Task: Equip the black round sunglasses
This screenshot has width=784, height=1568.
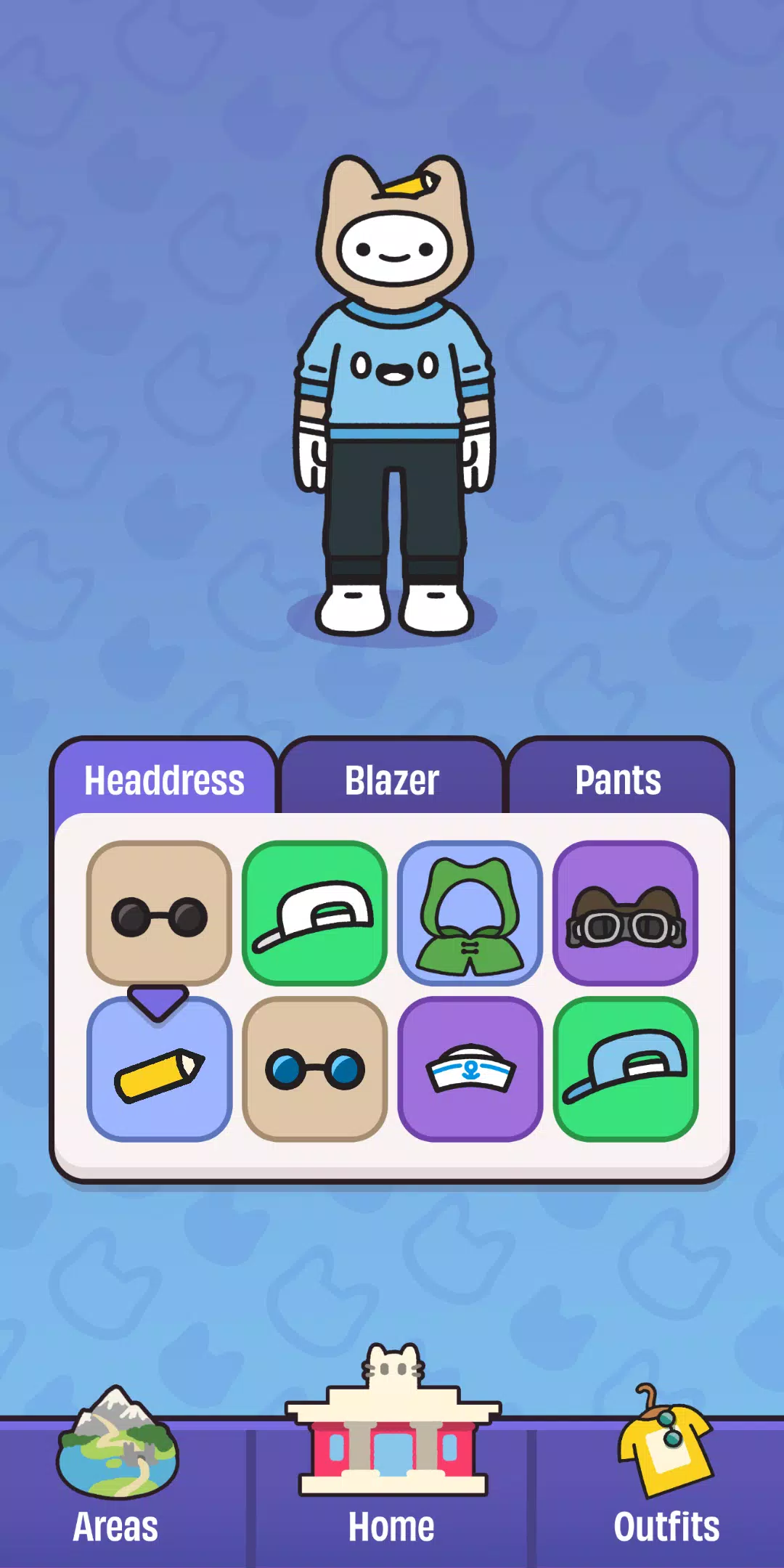Action: pyautogui.click(x=159, y=913)
